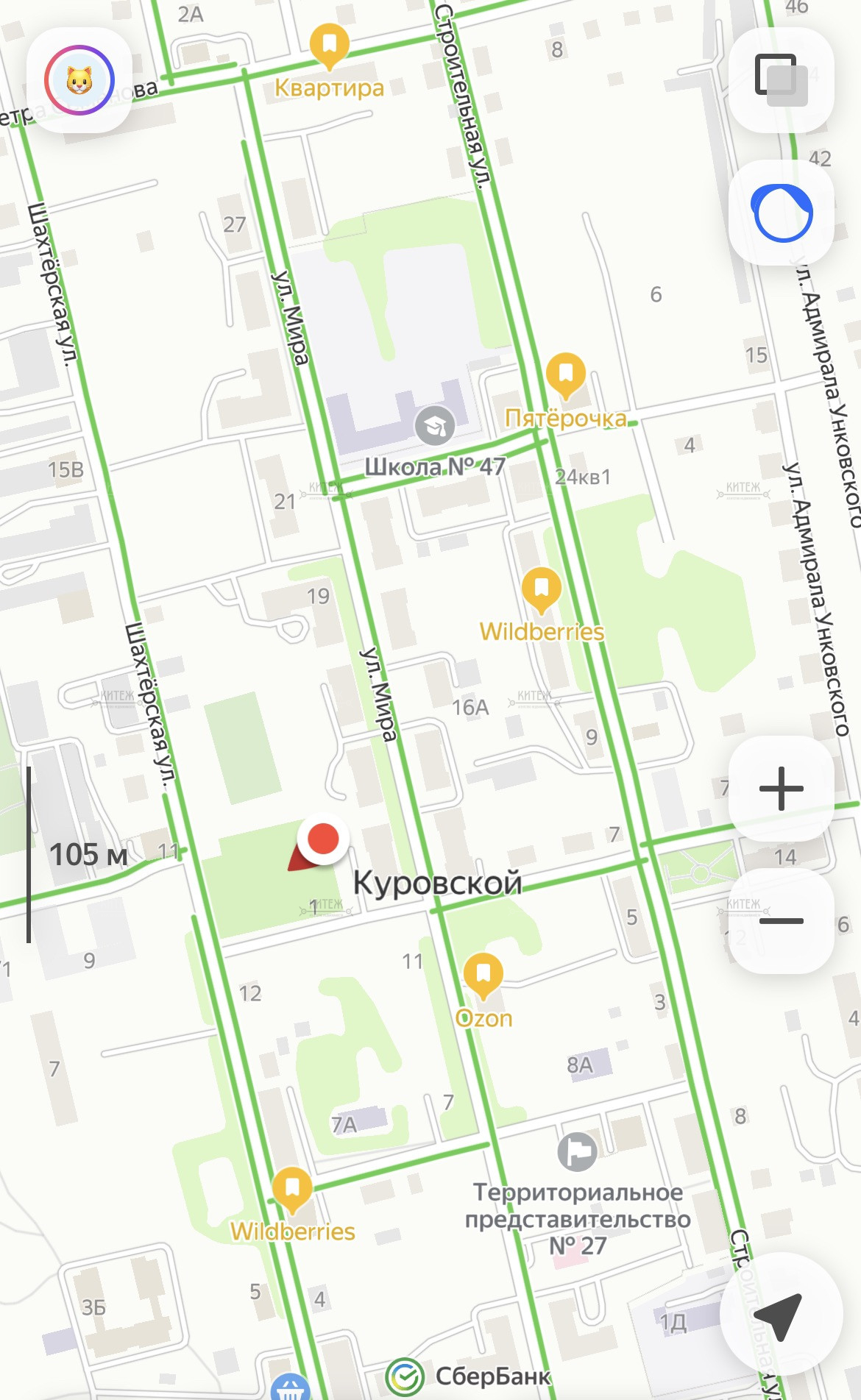Select the Пятёрочка bookmark pin
The image size is (861, 1400).
pyautogui.click(x=566, y=376)
